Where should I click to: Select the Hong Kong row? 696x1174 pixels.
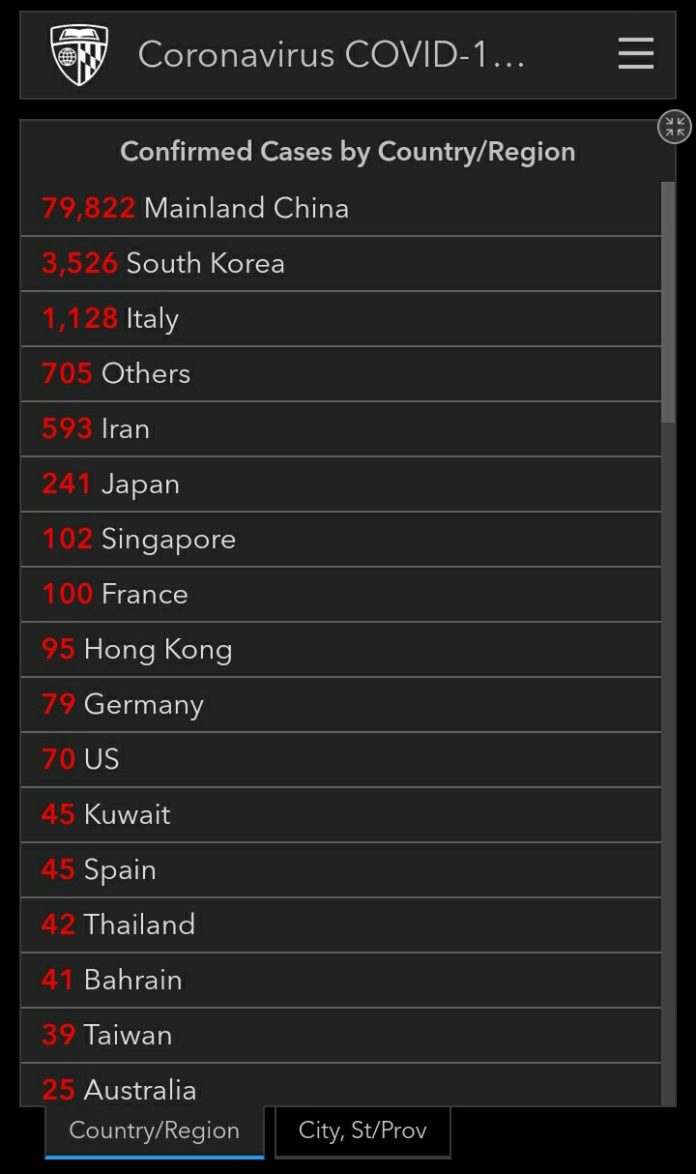(341, 649)
